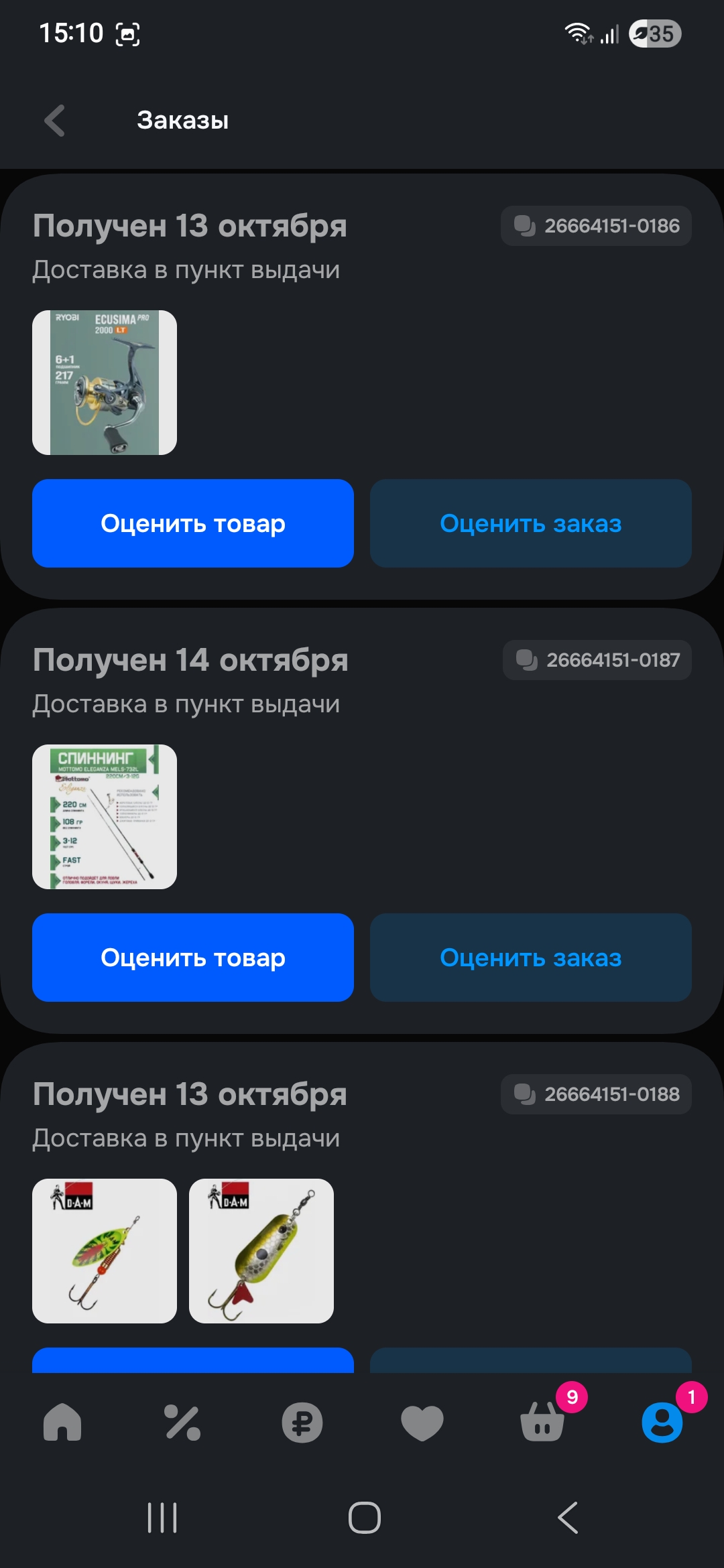Copy order number 26664151-0186
The height and width of the screenshot is (1568, 724).
pyautogui.click(x=596, y=226)
